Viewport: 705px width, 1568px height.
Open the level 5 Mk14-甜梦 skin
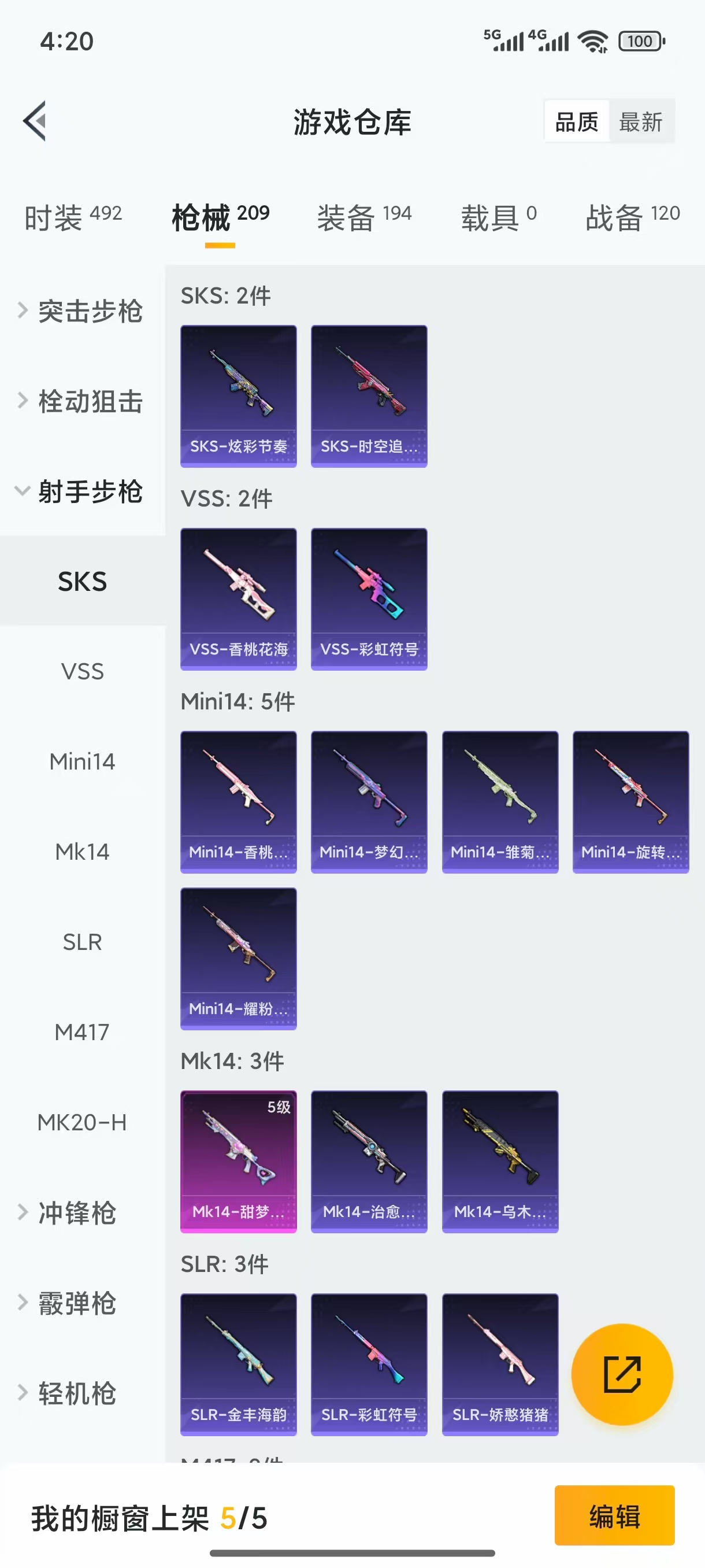point(239,1162)
